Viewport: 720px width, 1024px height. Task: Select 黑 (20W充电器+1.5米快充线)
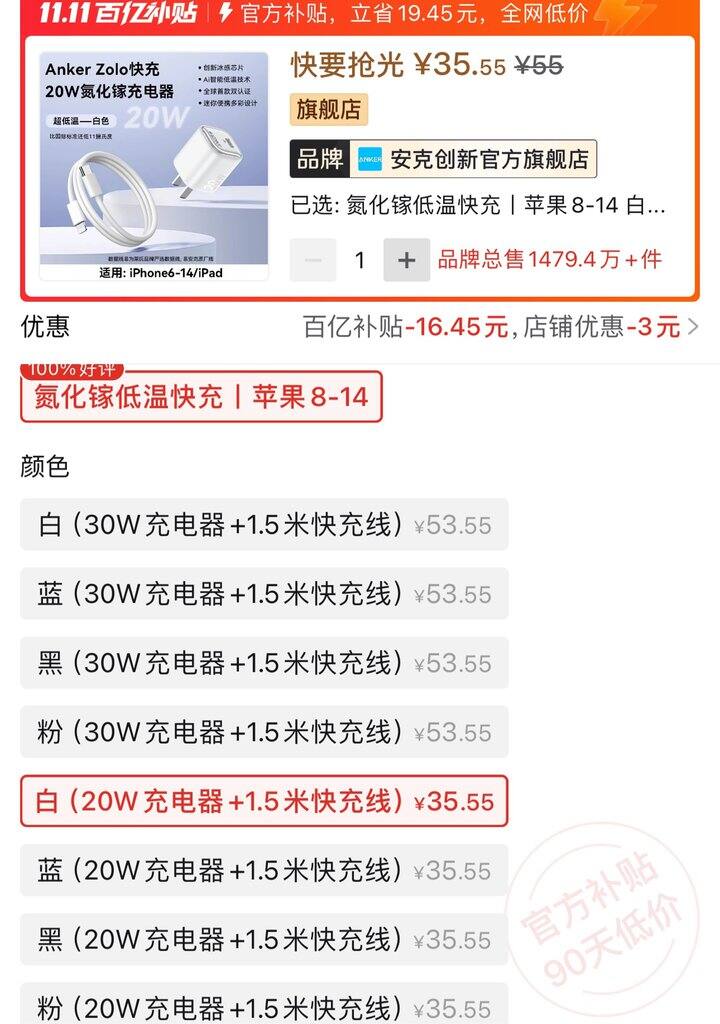pos(264,939)
